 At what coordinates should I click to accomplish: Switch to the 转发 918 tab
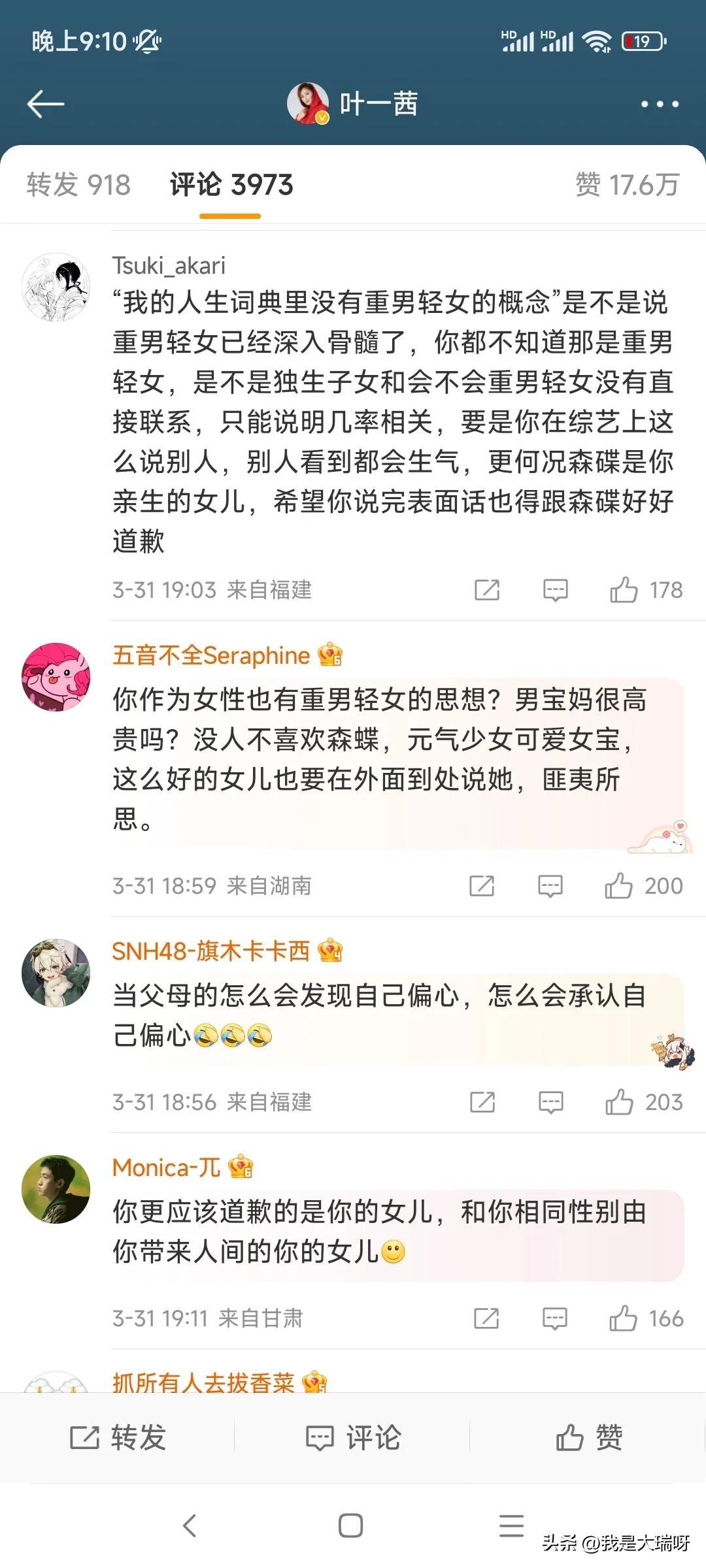(x=78, y=185)
